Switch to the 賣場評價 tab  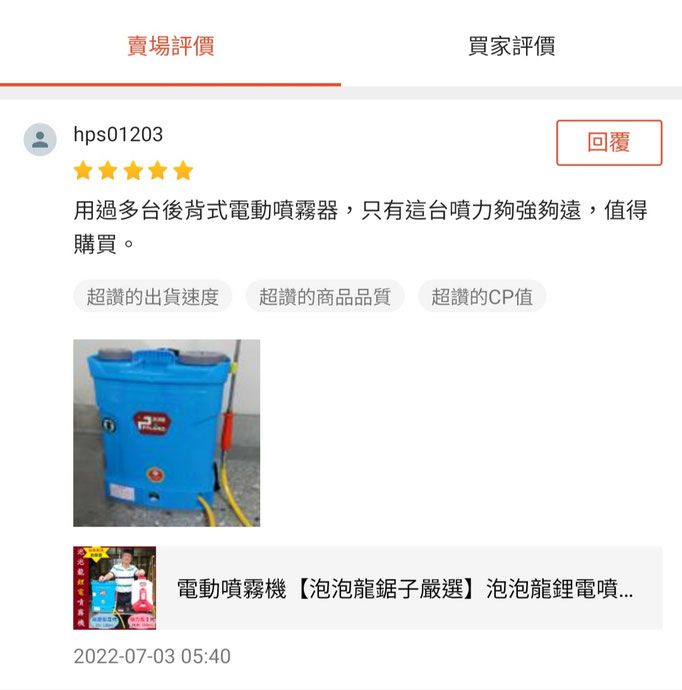(x=170, y=46)
